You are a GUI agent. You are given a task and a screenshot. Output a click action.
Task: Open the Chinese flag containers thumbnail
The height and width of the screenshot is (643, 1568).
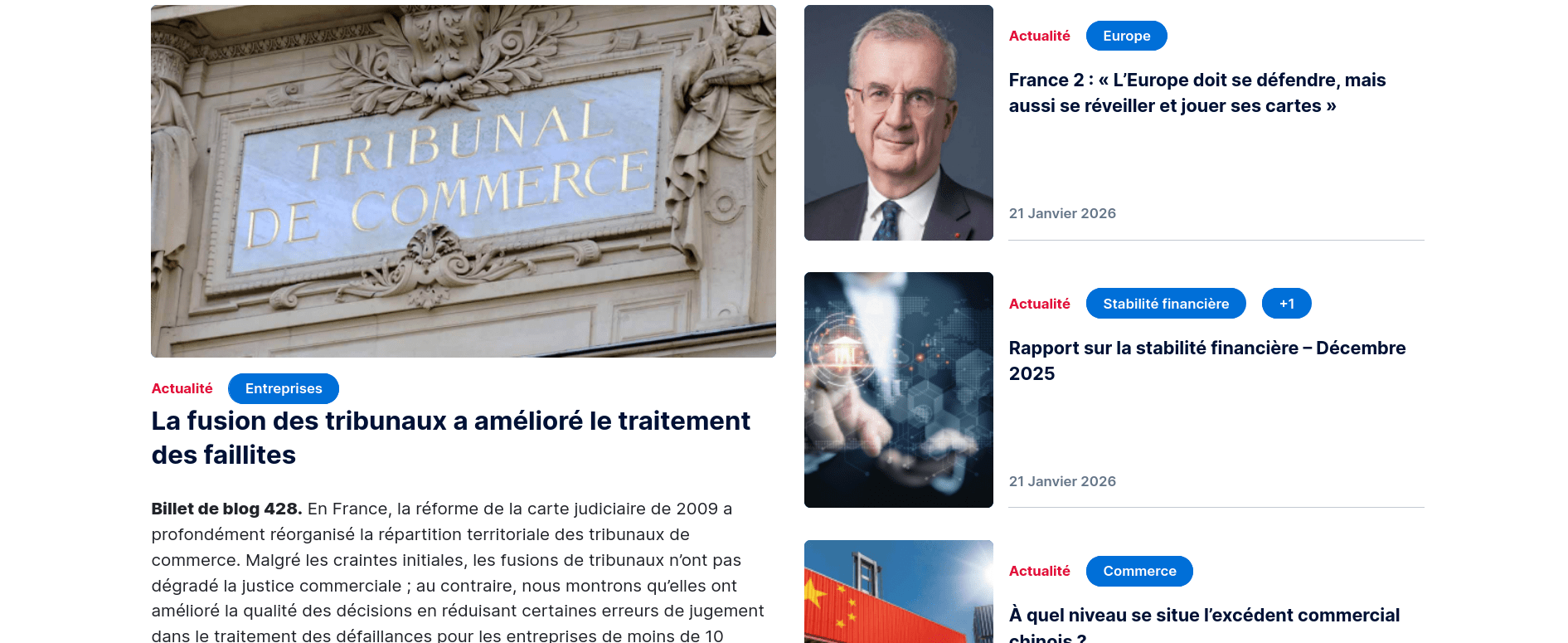pyautogui.click(x=898, y=593)
